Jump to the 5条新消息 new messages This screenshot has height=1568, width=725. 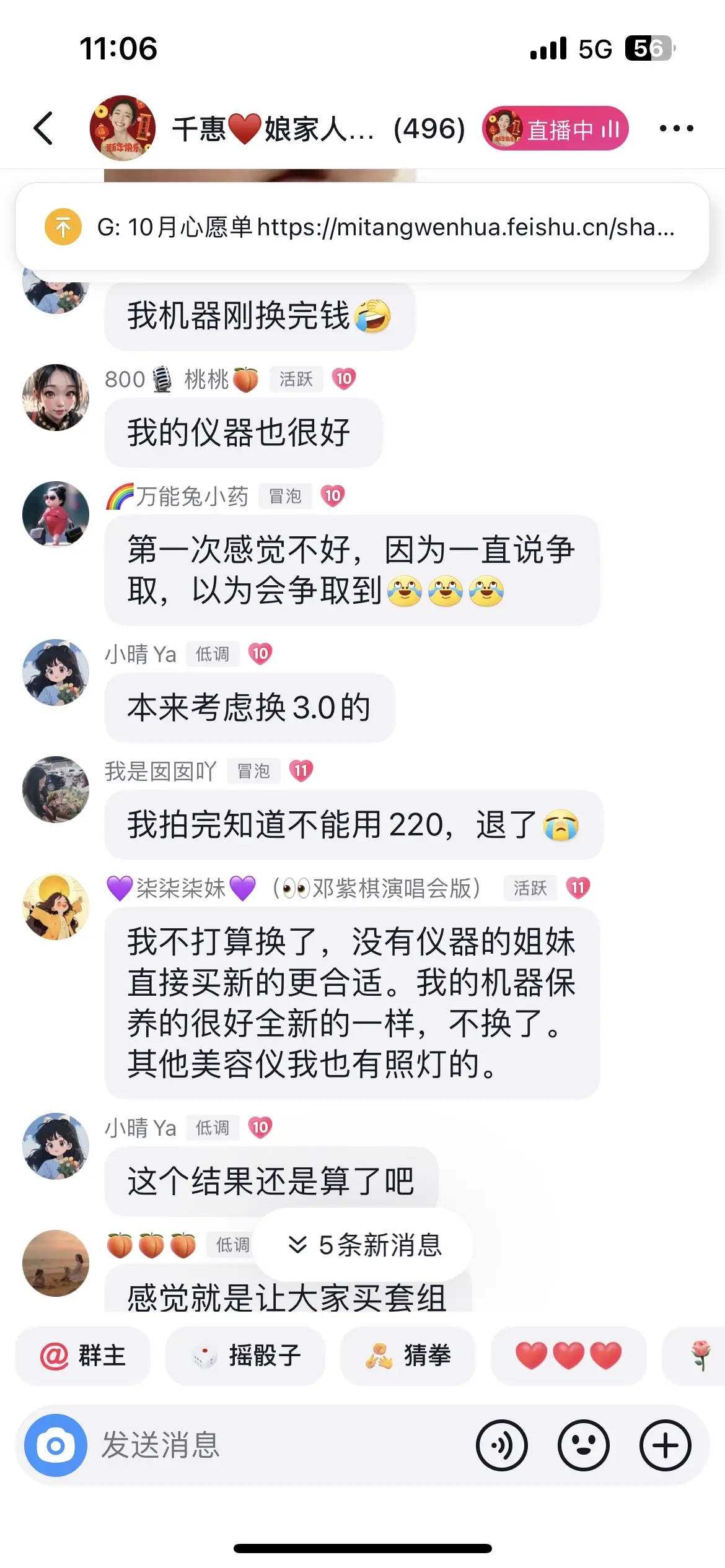pyautogui.click(x=363, y=1245)
